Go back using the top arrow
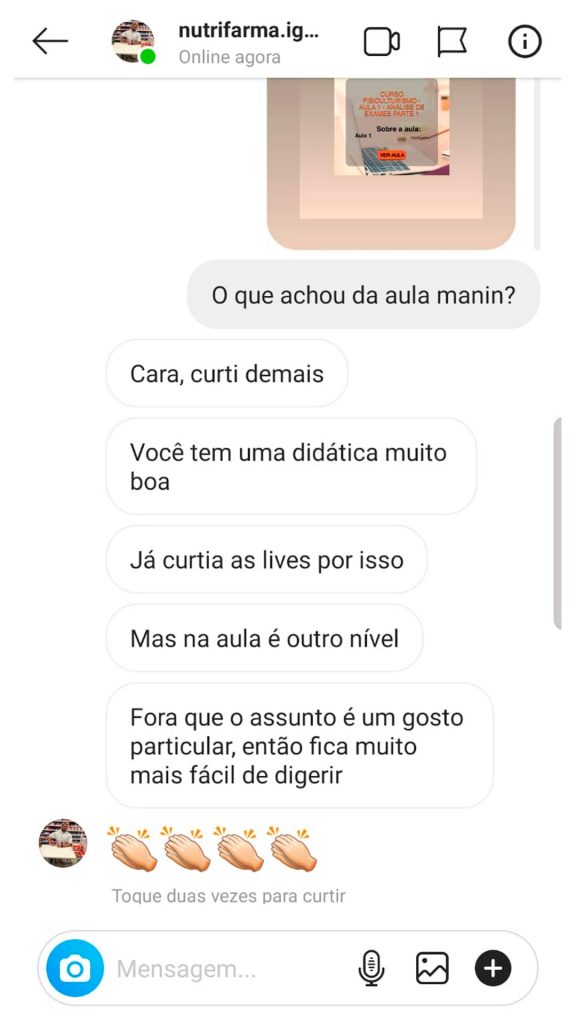 click(50, 42)
